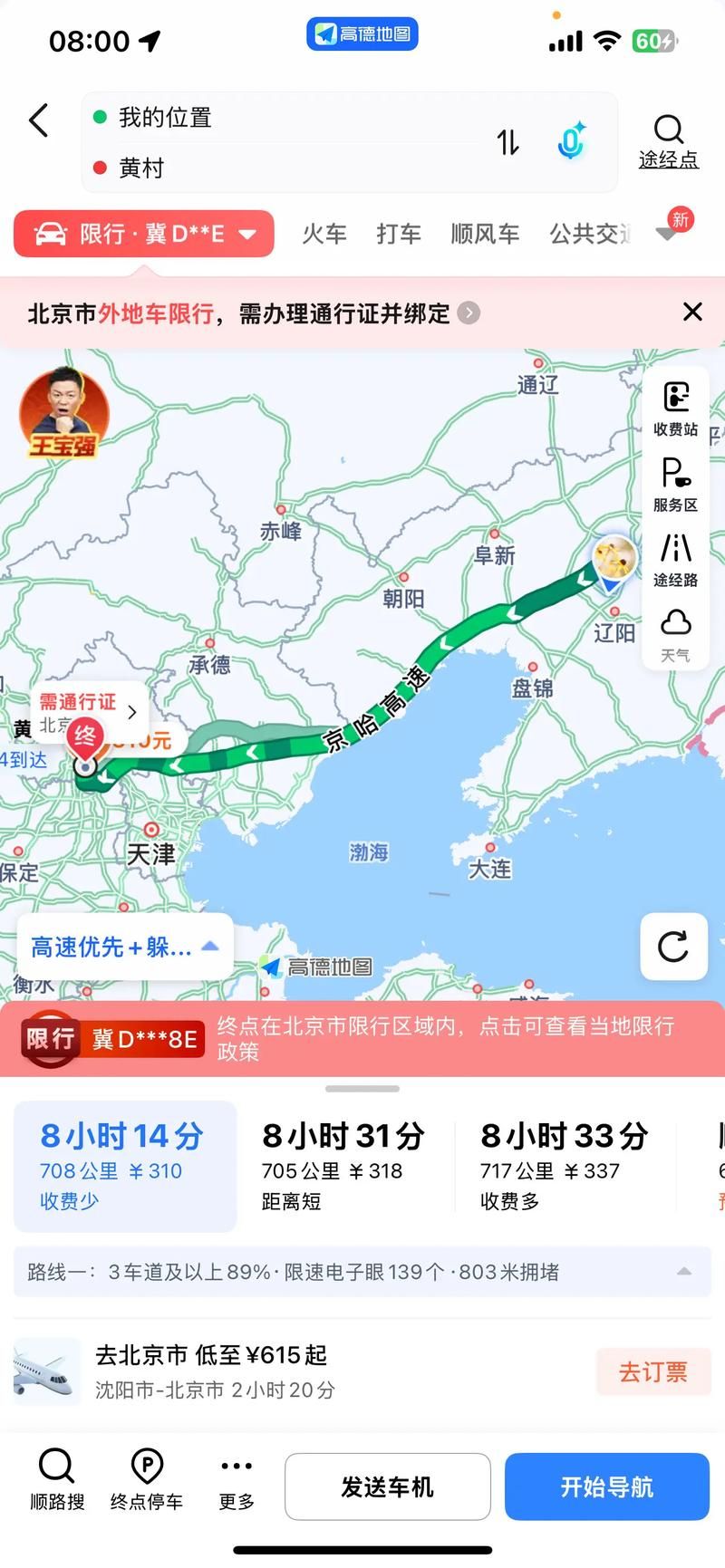This screenshot has width=725, height=1568.
Task: Tap the route refresh icon
Action: [x=674, y=948]
